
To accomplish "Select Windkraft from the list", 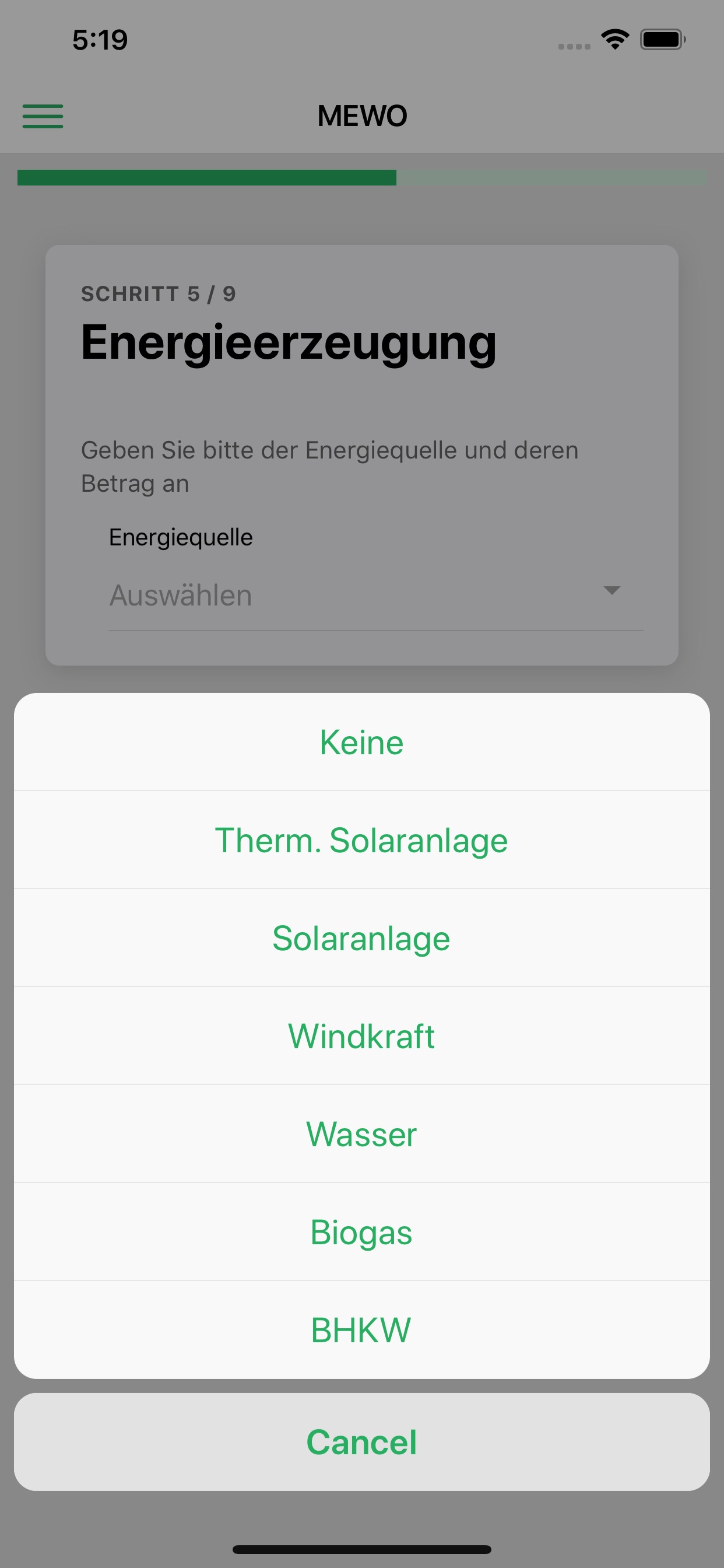I will pos(361,1036).
